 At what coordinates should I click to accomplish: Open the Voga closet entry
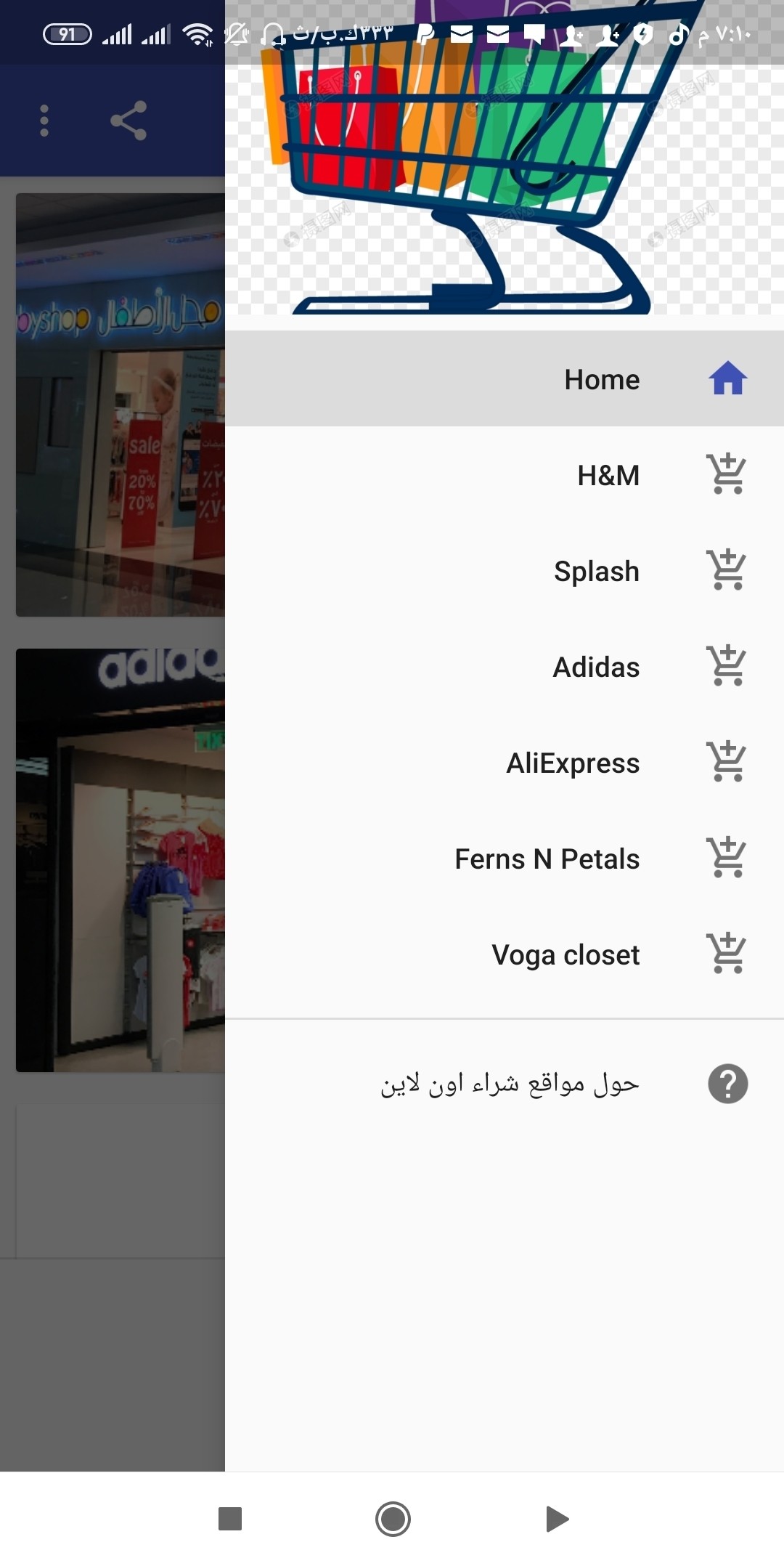pyautogui.click(x=505, y=954)
